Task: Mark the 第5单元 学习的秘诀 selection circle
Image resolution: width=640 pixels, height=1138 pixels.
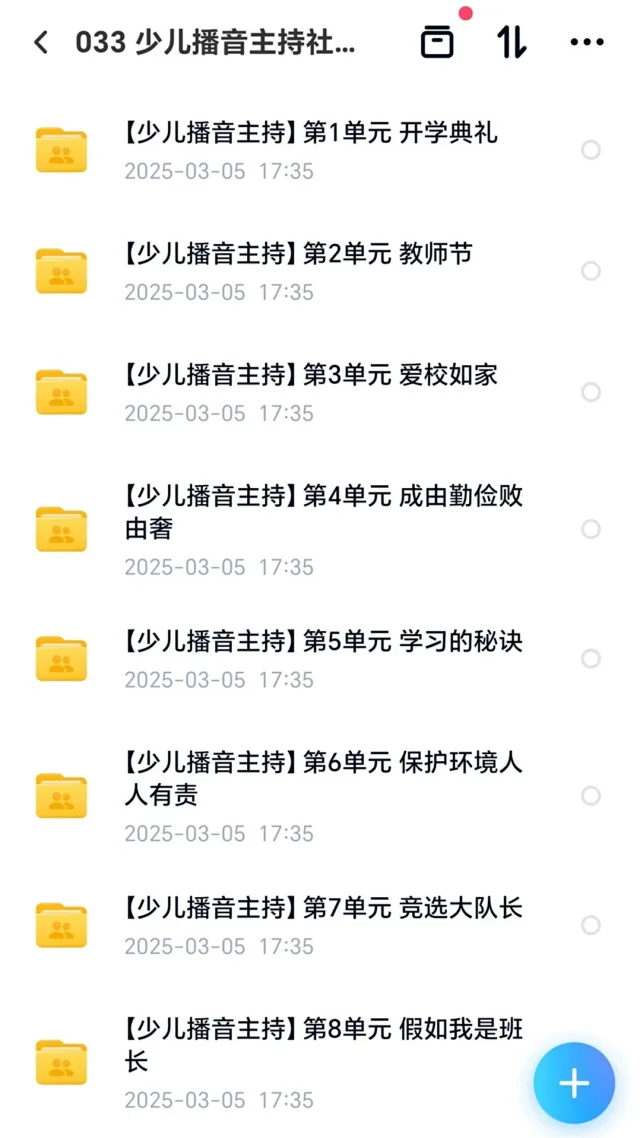Action: click(591, 659)
